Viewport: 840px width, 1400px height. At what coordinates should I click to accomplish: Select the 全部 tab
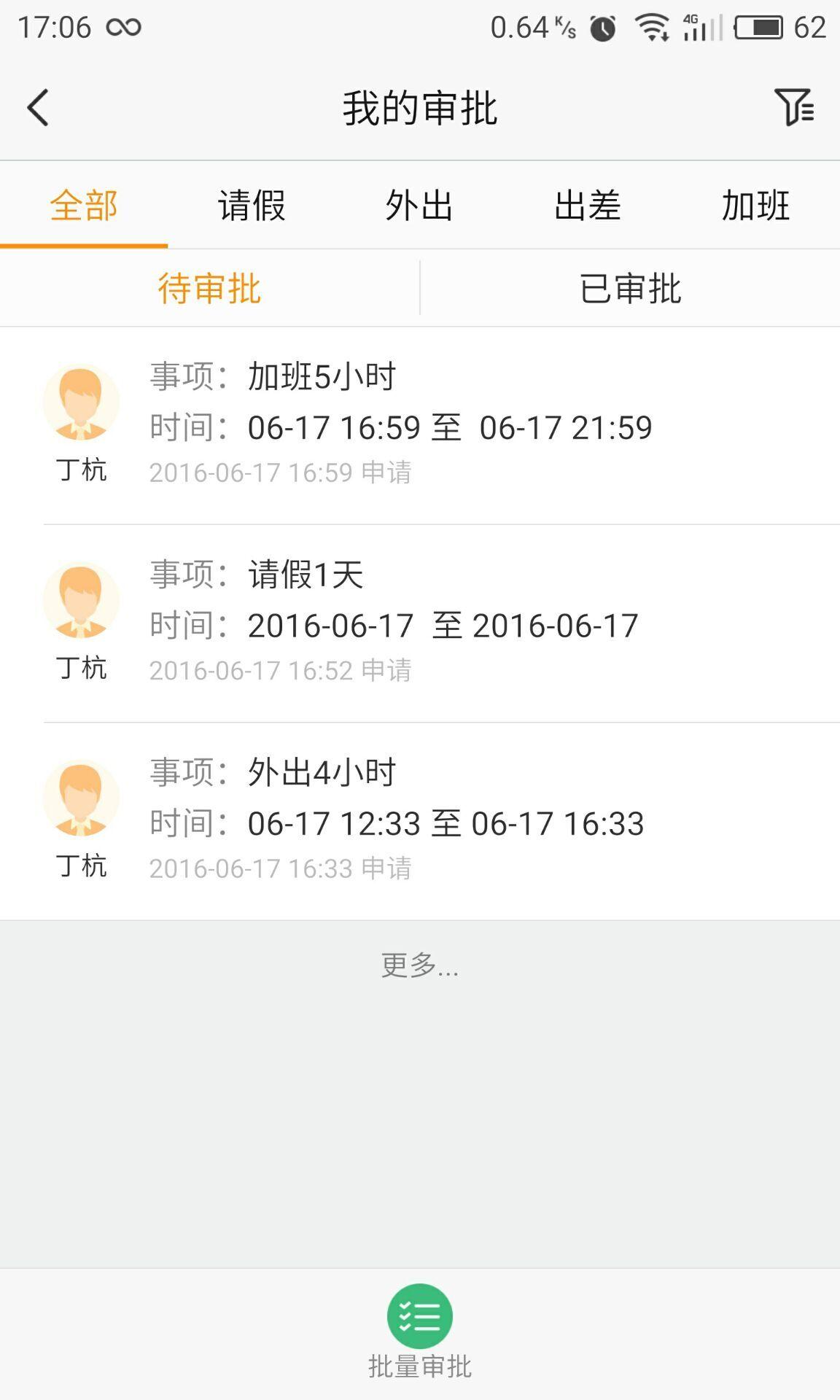[84, 205]
